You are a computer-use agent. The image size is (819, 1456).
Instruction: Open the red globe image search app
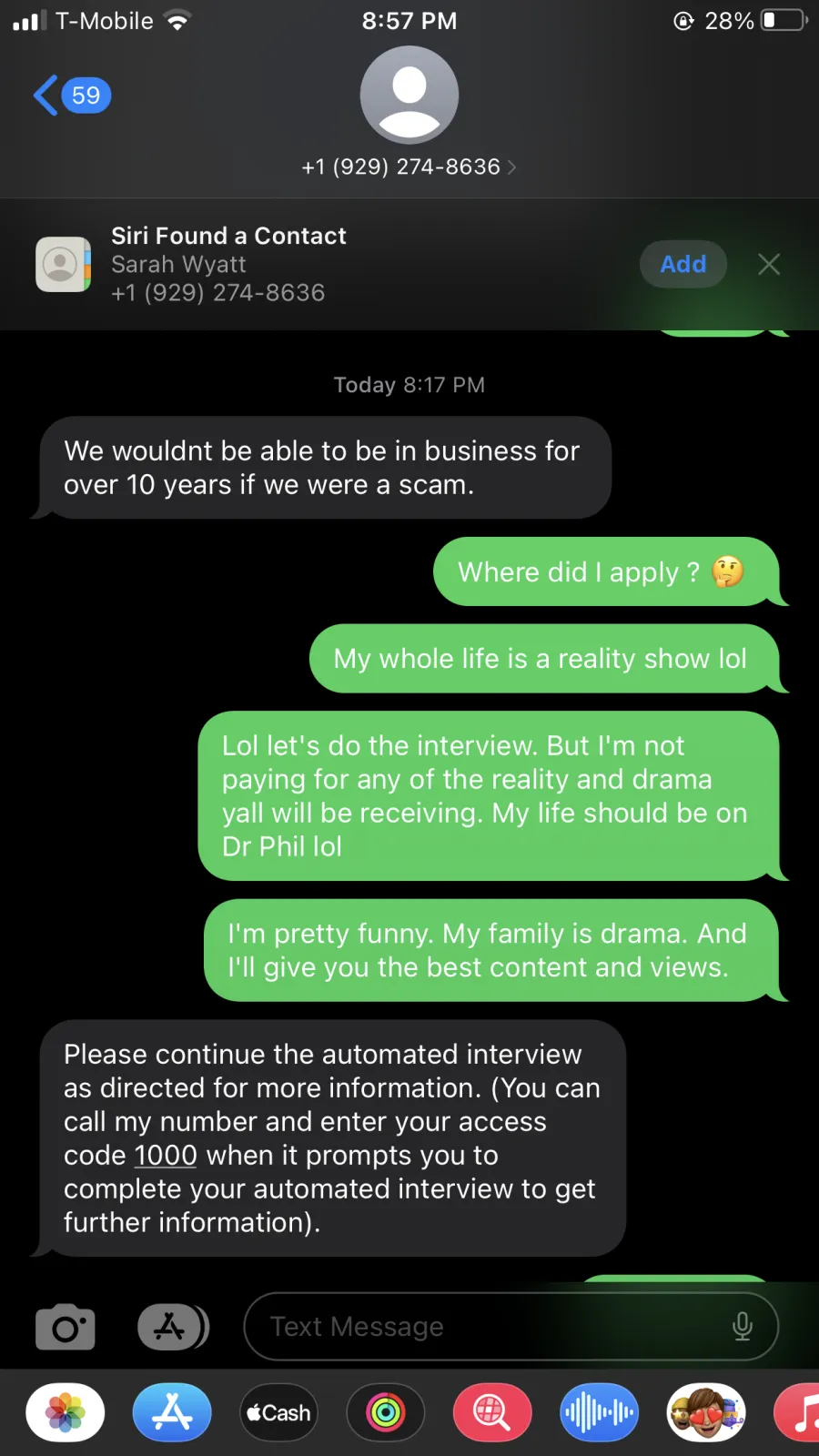tap(492, 1412)
